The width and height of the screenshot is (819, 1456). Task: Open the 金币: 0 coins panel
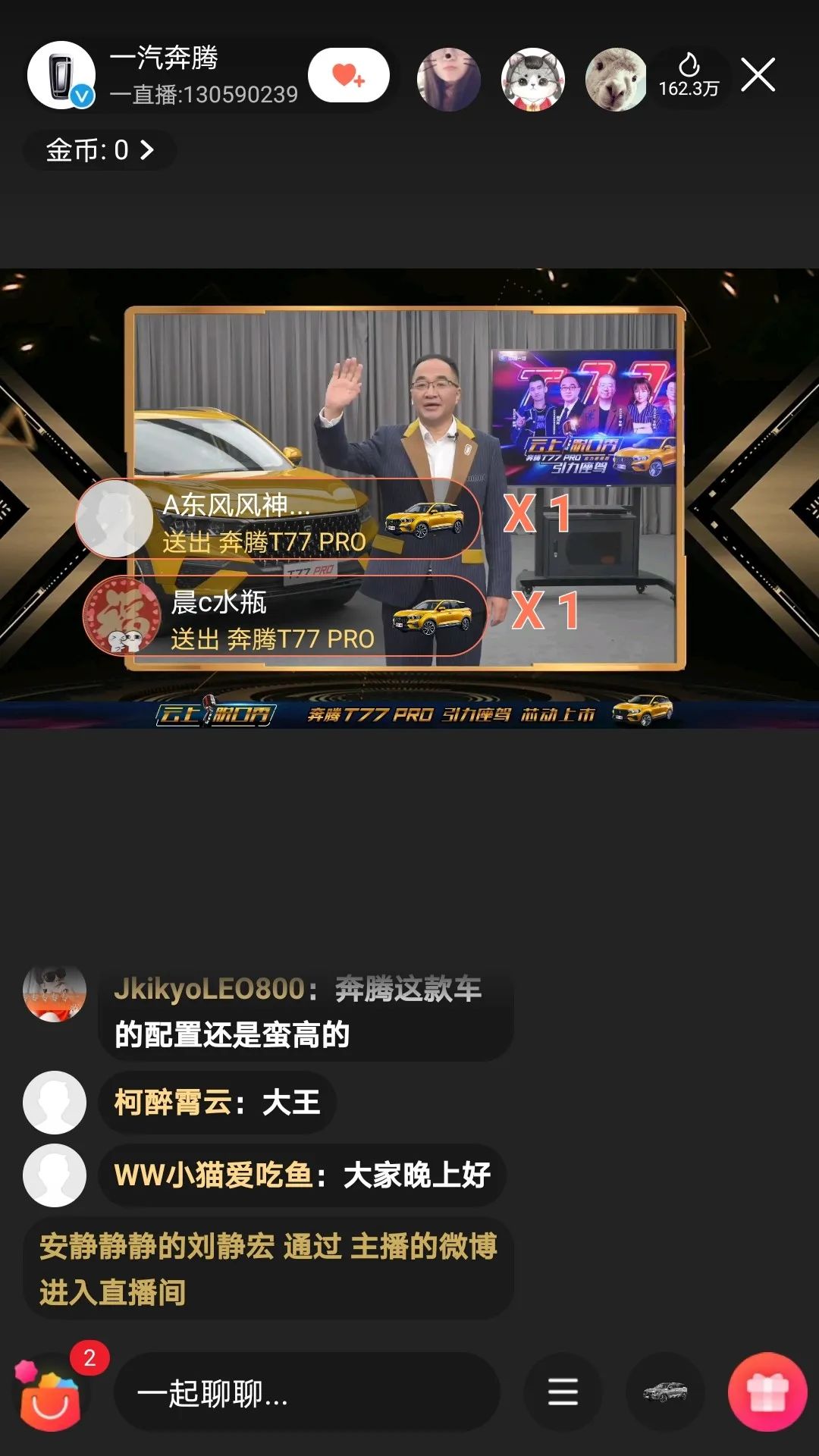tap(100, 150)
